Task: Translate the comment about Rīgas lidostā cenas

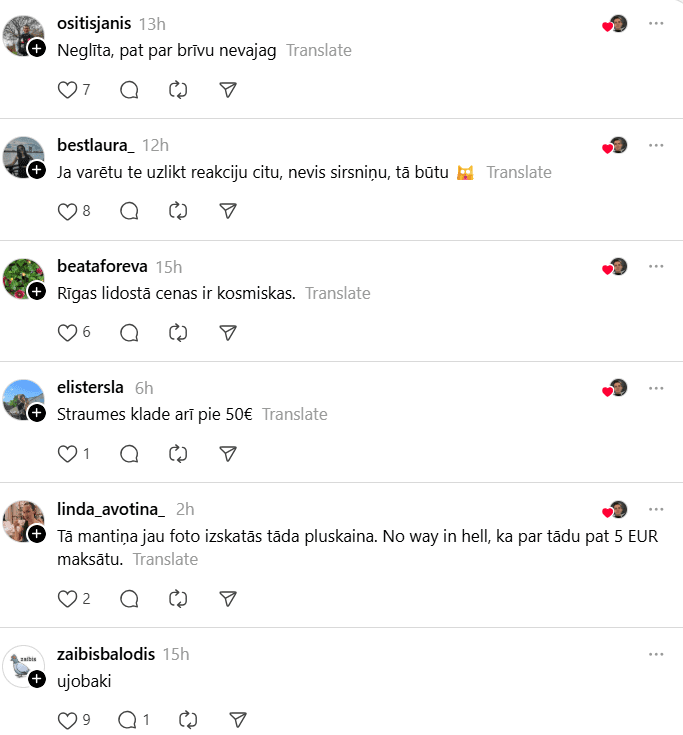Action: [x=338, y=293]
